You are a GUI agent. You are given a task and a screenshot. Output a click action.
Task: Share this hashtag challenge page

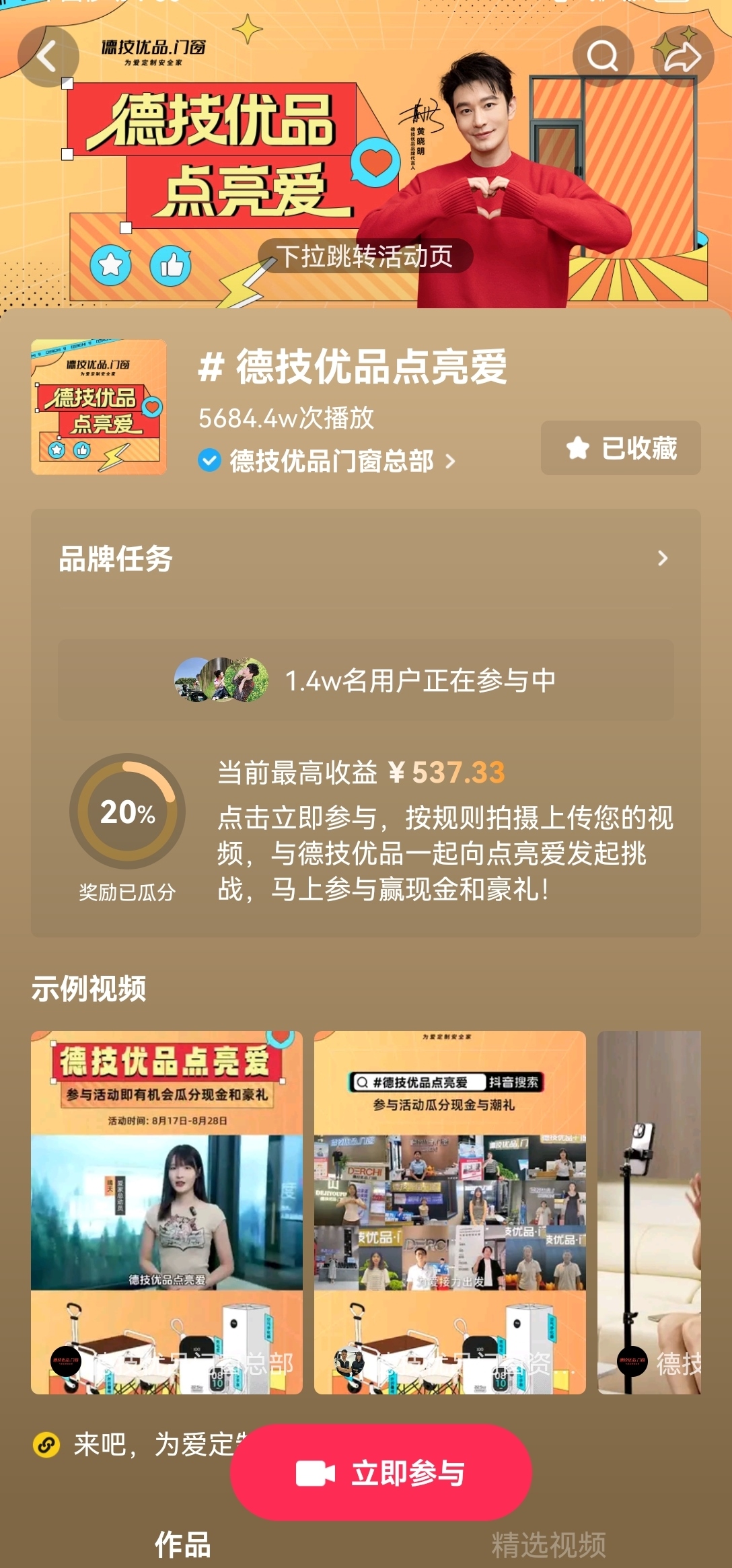coord(682,57)
